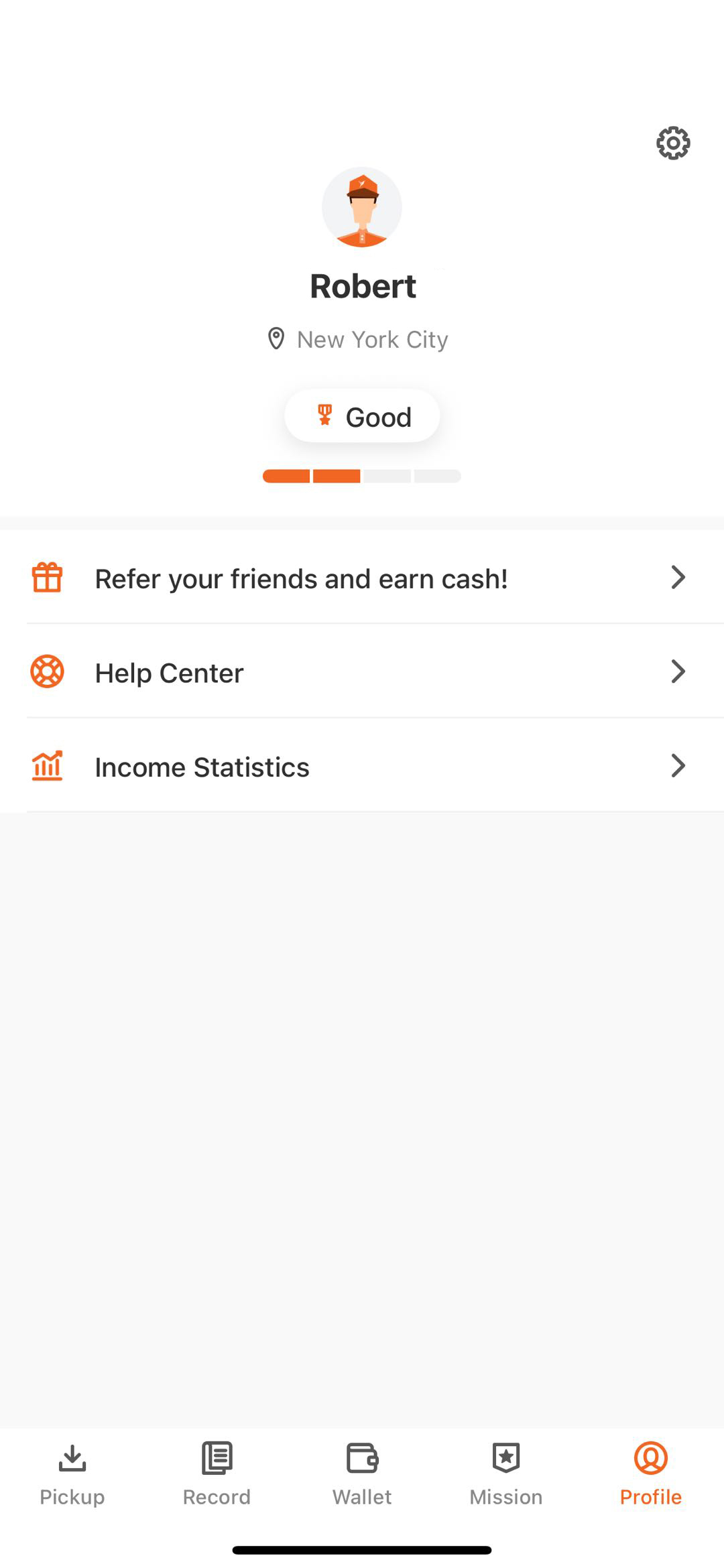The height and width of the screenshot is (1568, 724).
Task: Open the settings gear icon
Action: tap(673, 143)
